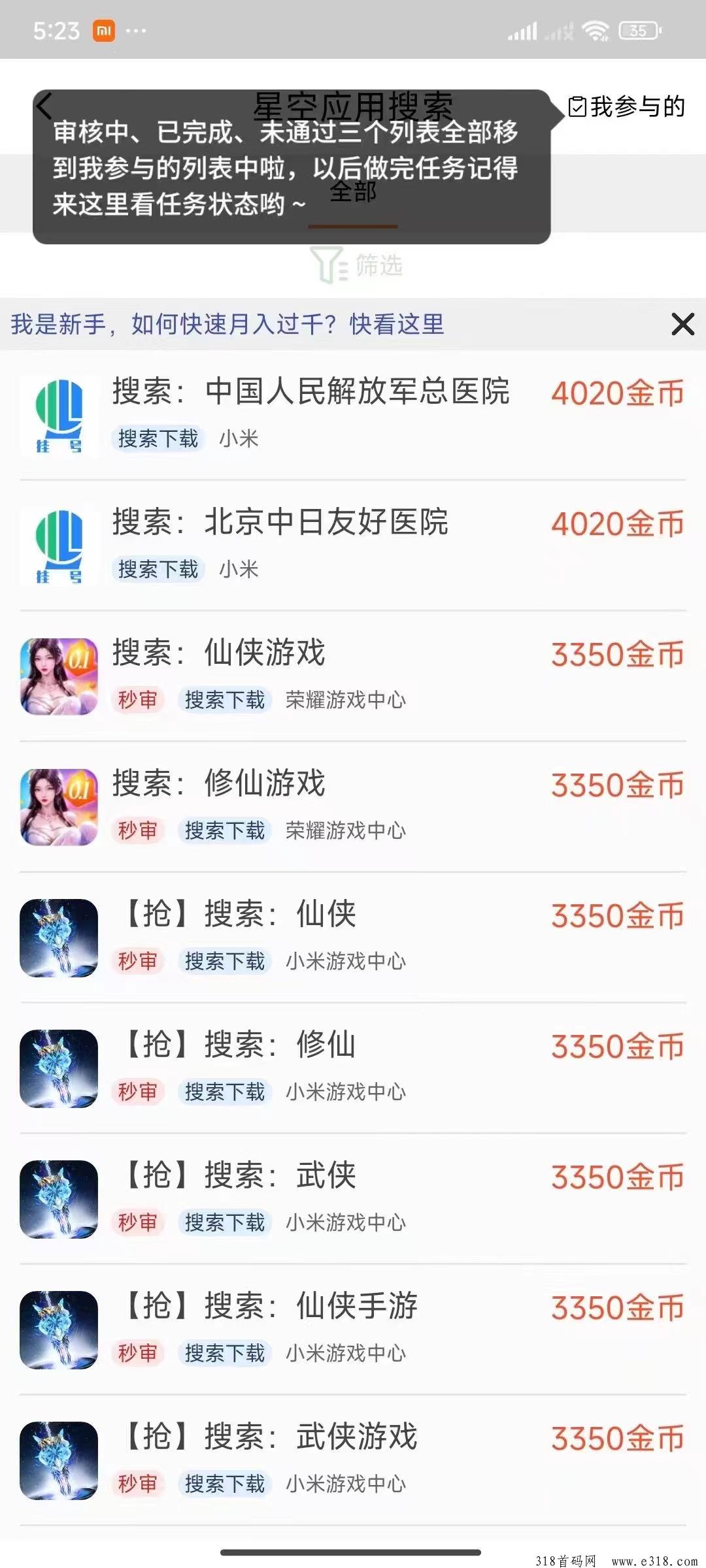706x1568 pixels.
Task: Open task 搜索：中国人民解放军总医院
Action: (353, 414)
